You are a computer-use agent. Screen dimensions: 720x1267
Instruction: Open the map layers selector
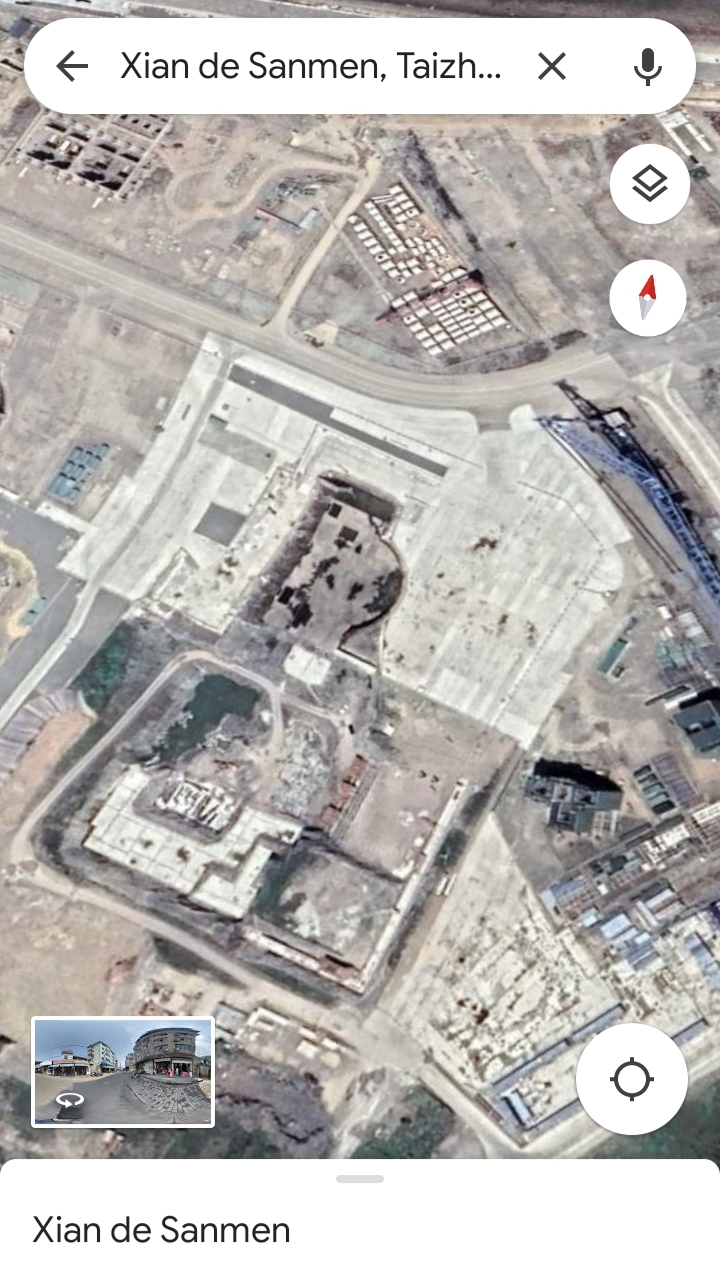[x=650, y=184]
